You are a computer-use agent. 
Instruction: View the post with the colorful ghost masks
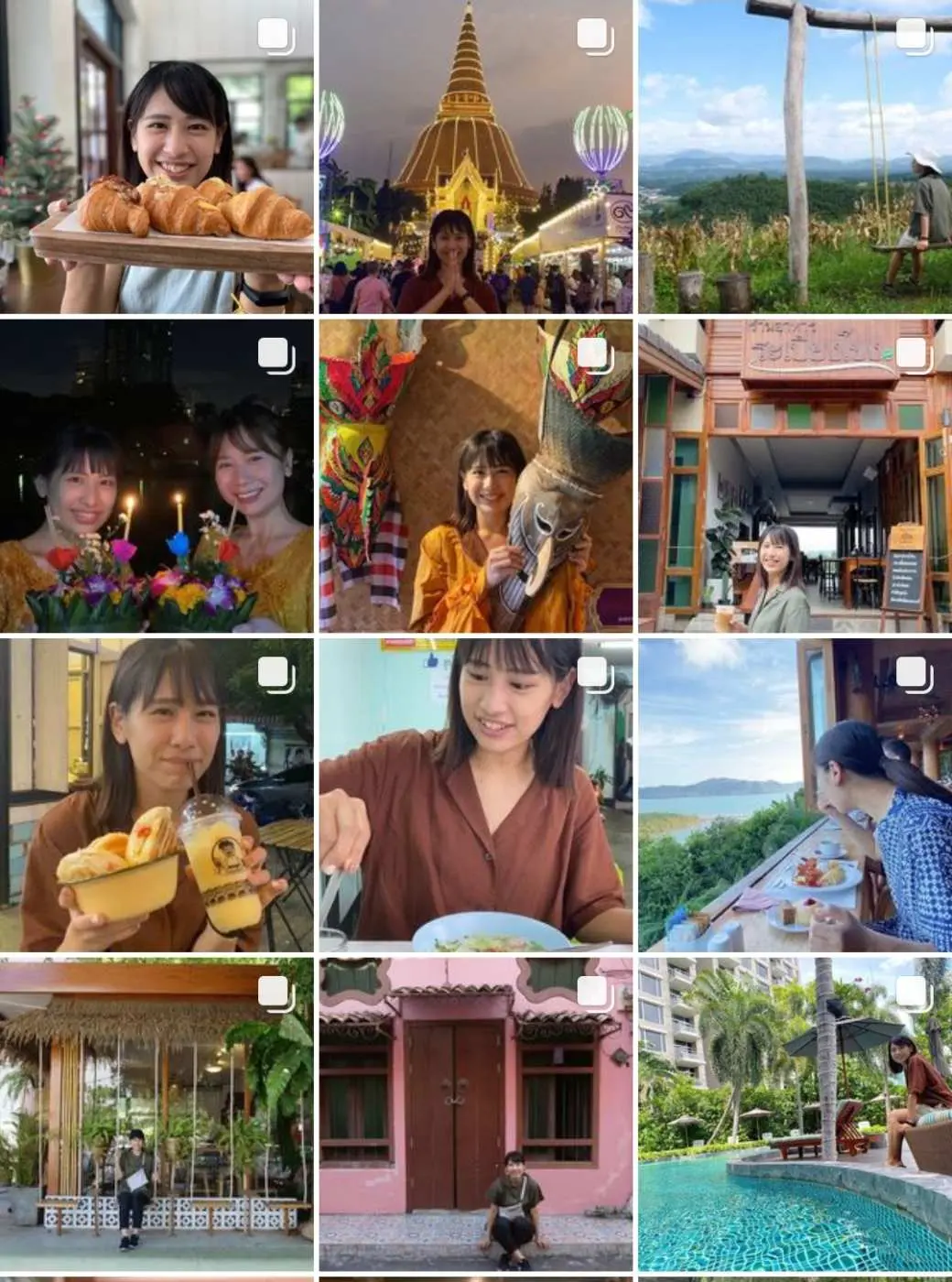coord(476,476)
